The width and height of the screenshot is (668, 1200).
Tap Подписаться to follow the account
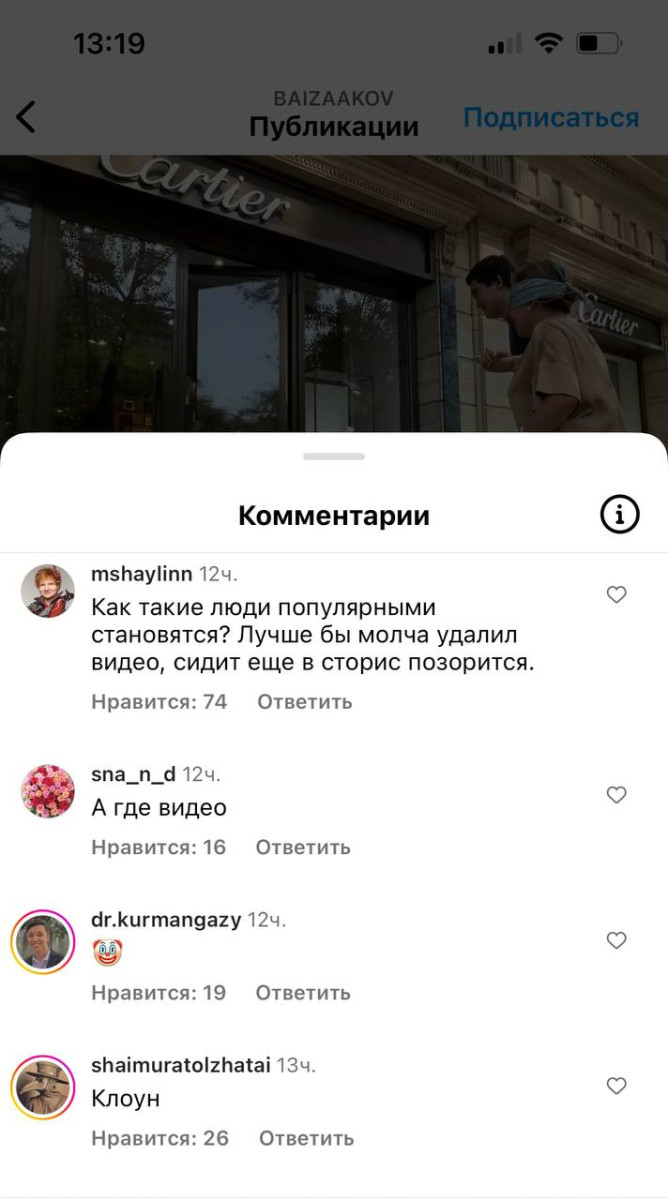550,117
